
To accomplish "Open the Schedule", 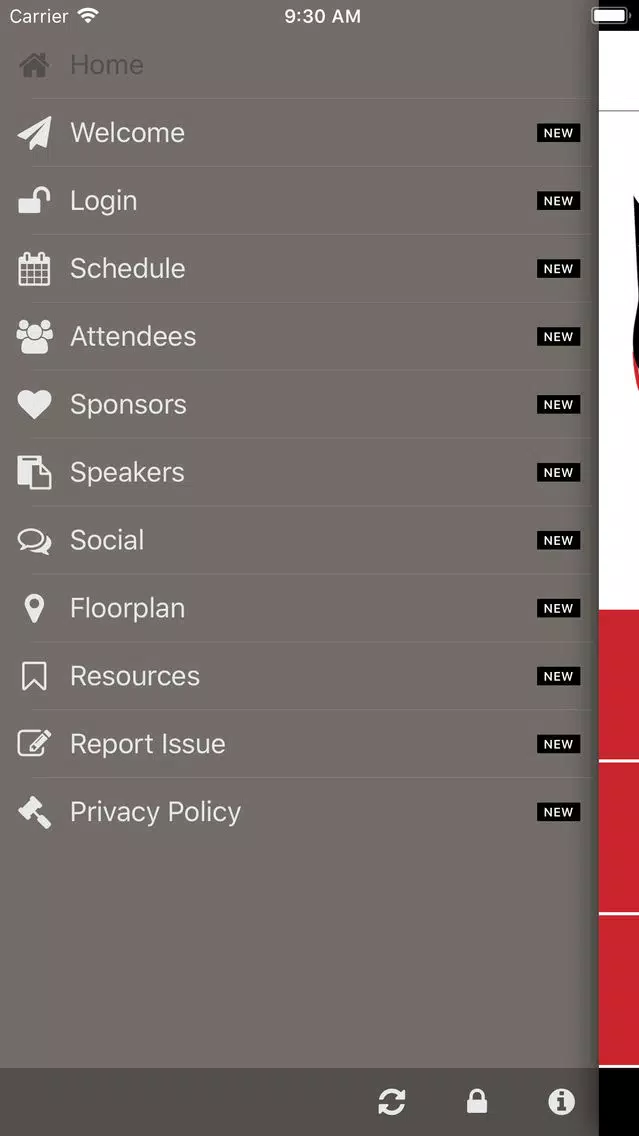I will 299,269.
